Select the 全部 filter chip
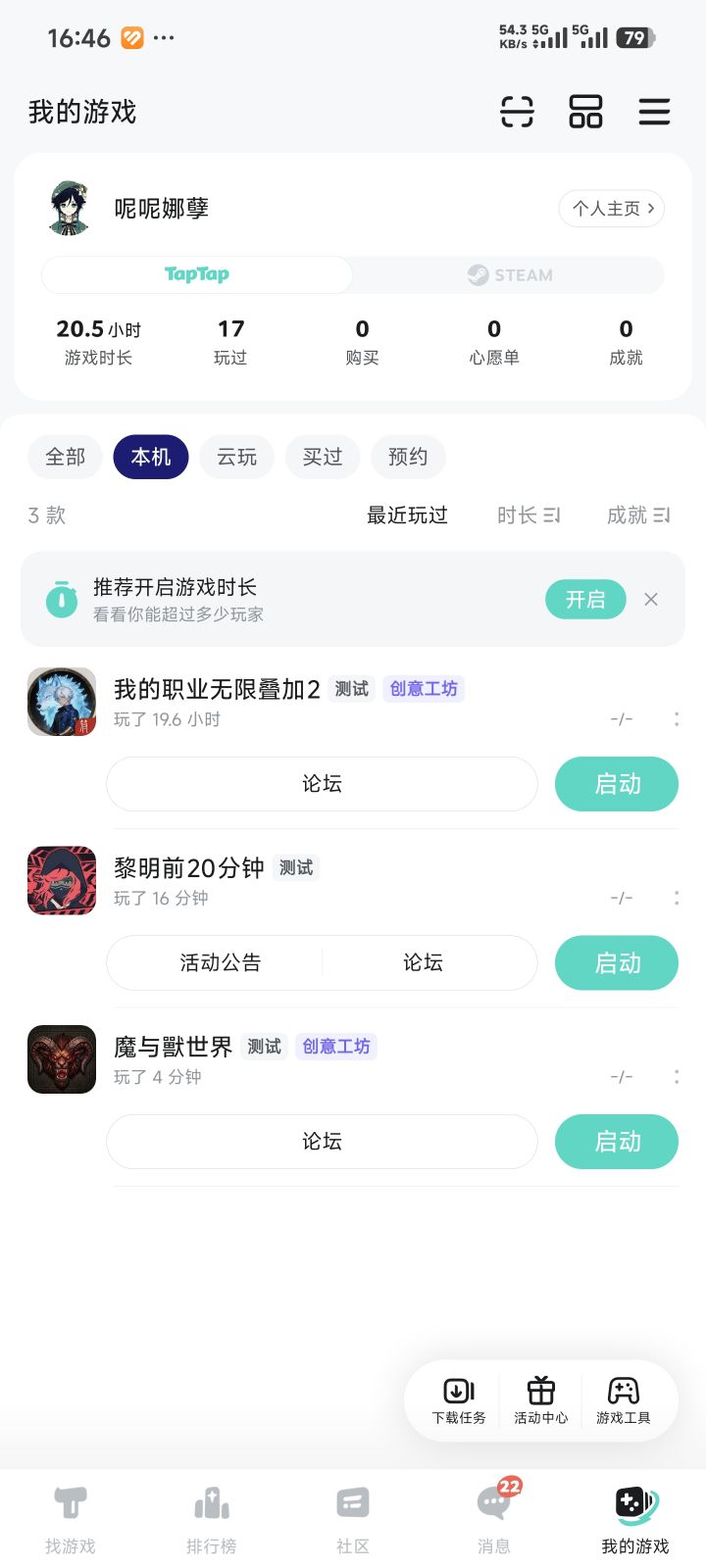 point(66,458)
